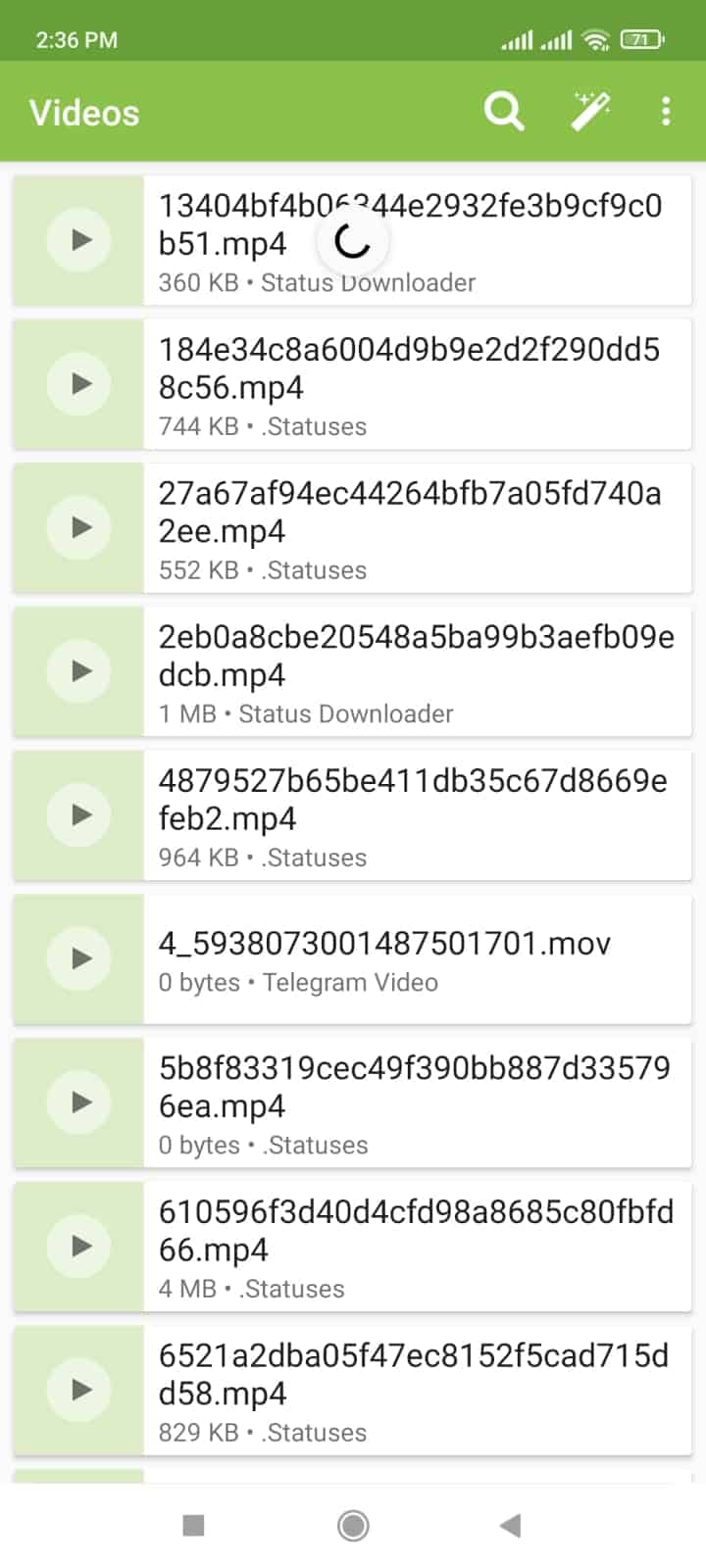Open the search icon in Videos toolbar
The image size is (706, 1568).
coord(504,112)
